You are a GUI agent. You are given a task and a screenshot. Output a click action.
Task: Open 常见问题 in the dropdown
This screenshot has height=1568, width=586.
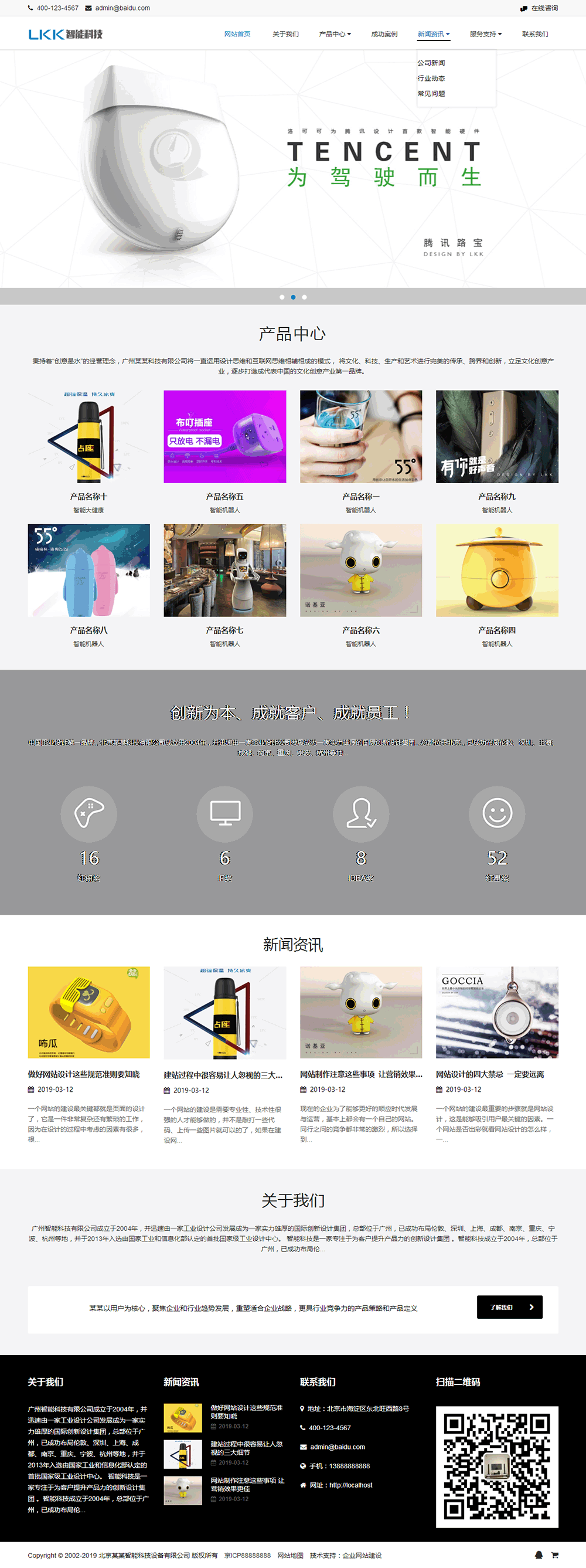click(x=431, y=94)
